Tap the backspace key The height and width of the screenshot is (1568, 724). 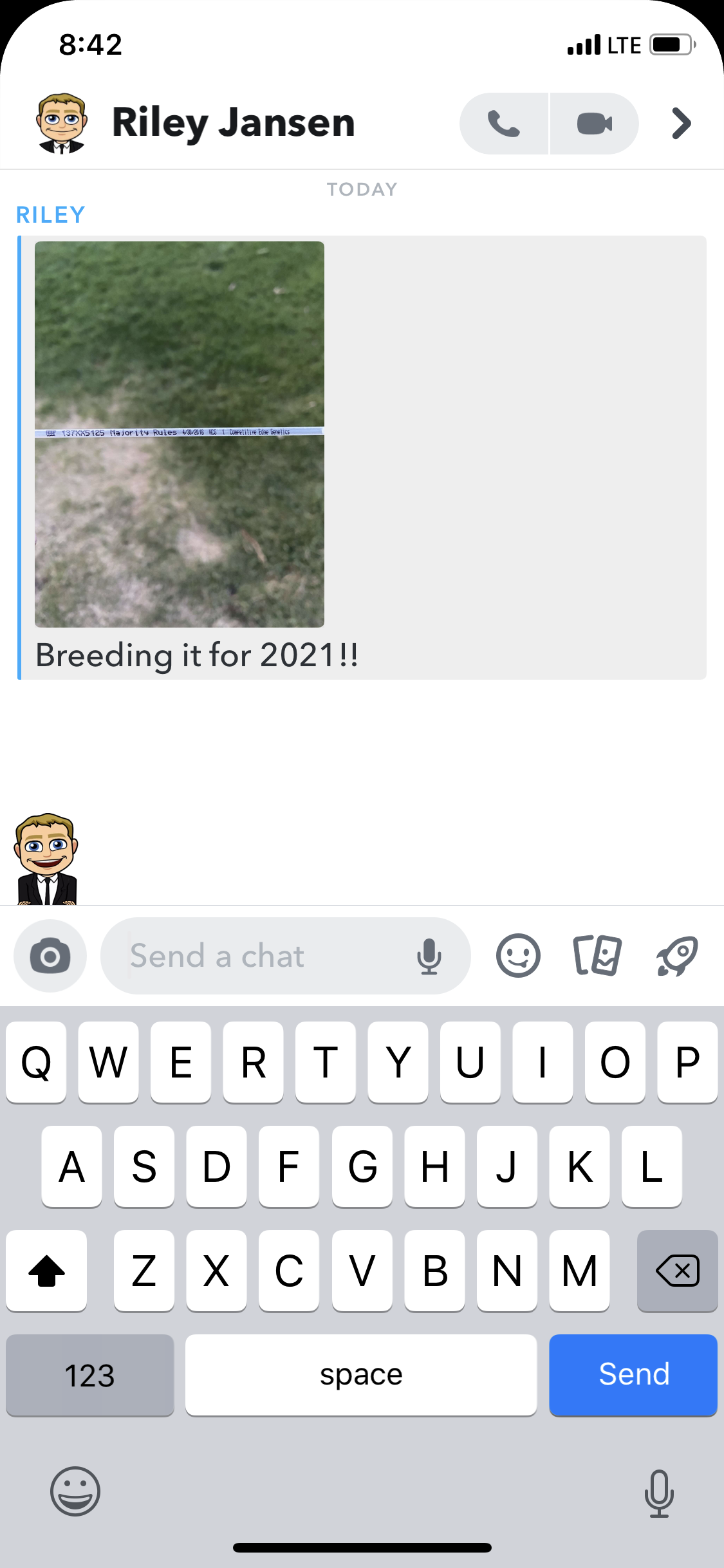click(677, 1271)
